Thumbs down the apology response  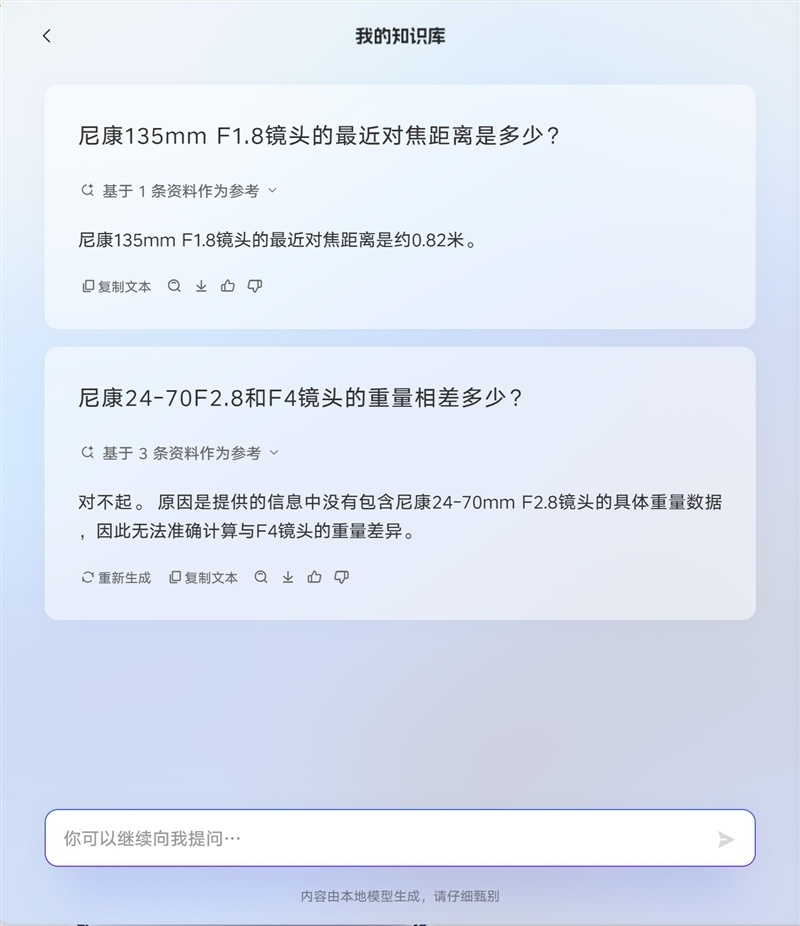[x=341, y=578]
